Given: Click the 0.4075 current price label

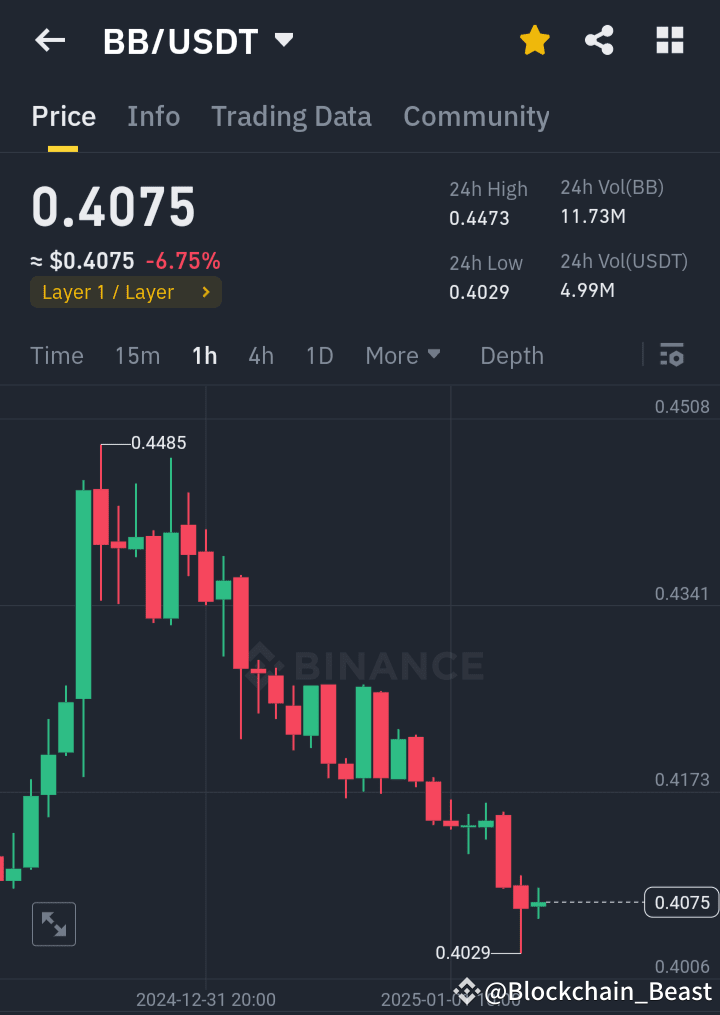Looking at the screenshot, I should click(681, 902).
